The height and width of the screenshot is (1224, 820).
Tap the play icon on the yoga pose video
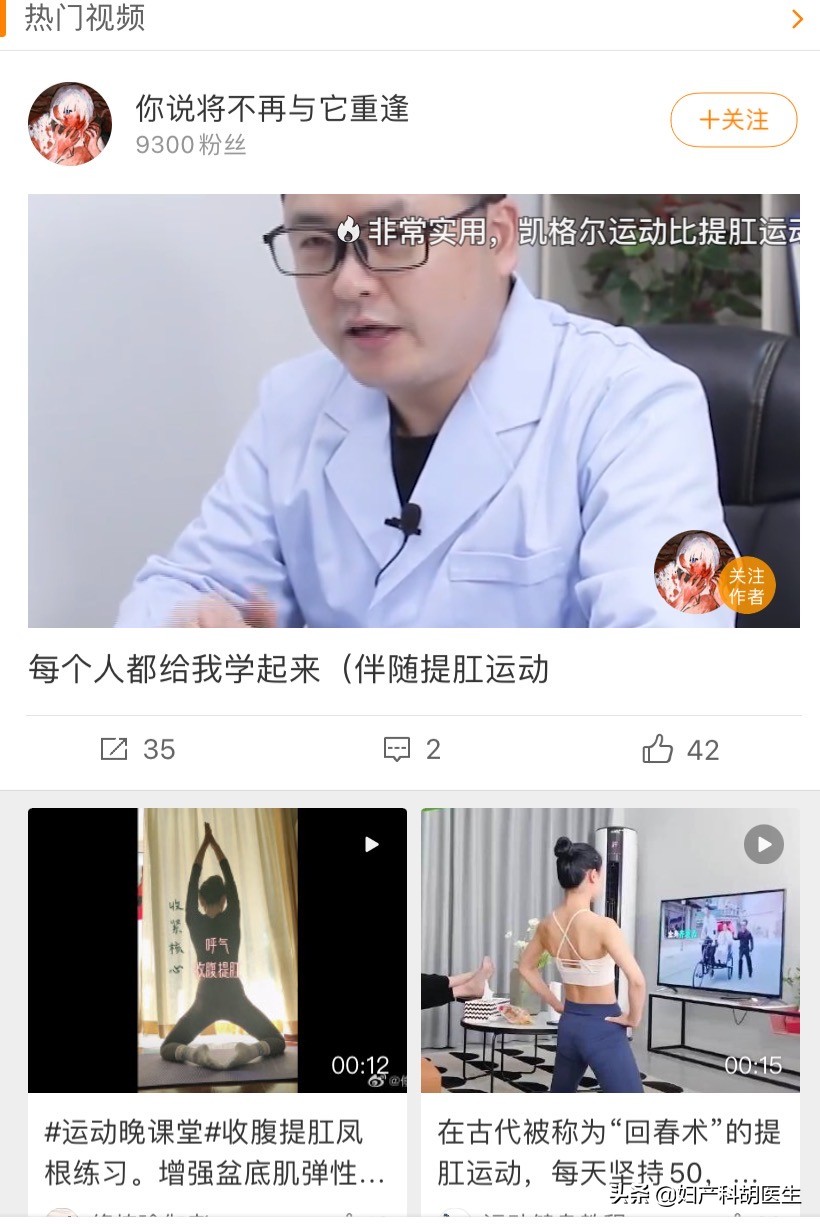pos(371,844)
